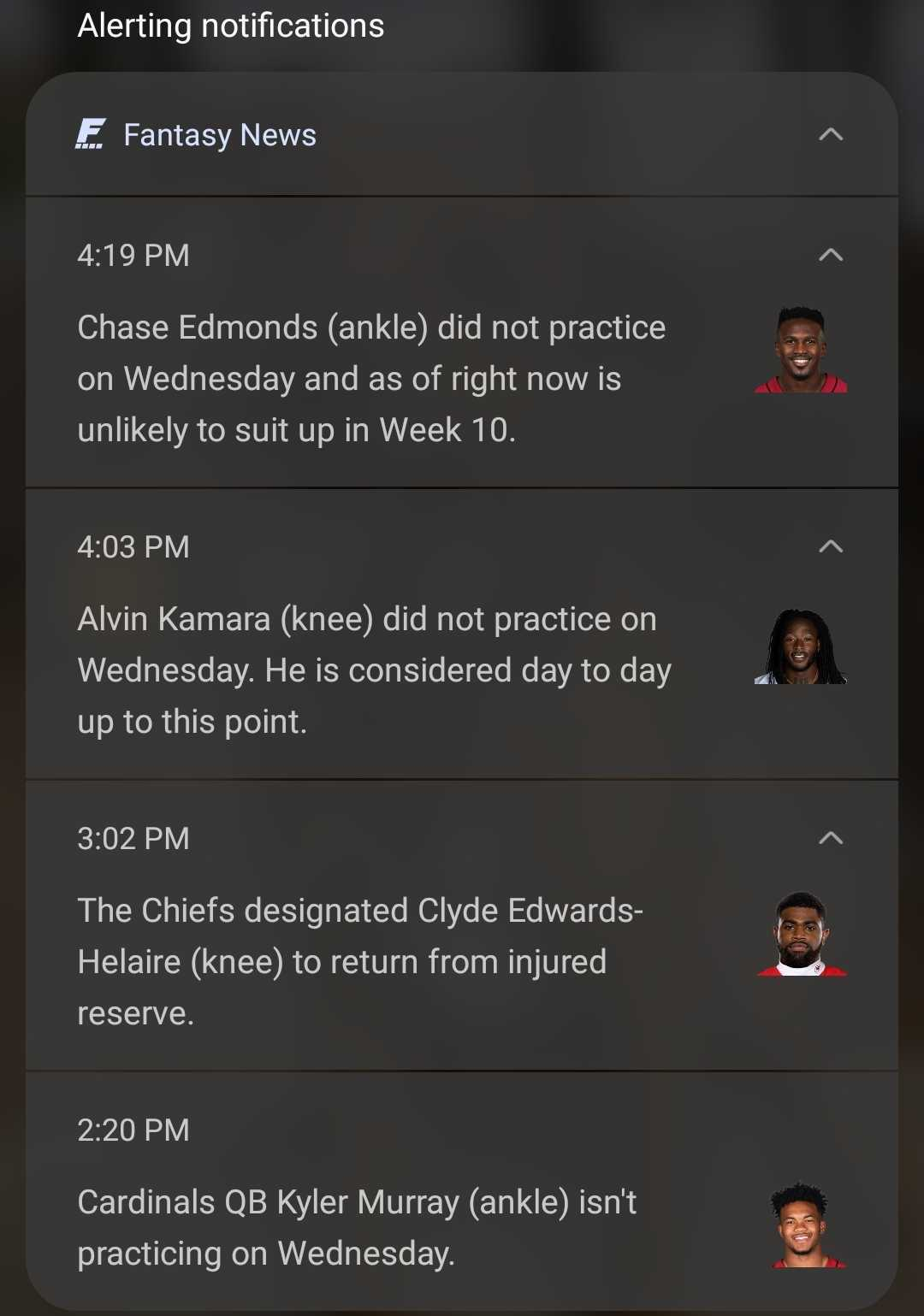Image resolution: width=924 pixels, height=1316 pixels.
Task: Collapse the 4:03 PM Alvin Kamara notification
Action: [831, 546]
